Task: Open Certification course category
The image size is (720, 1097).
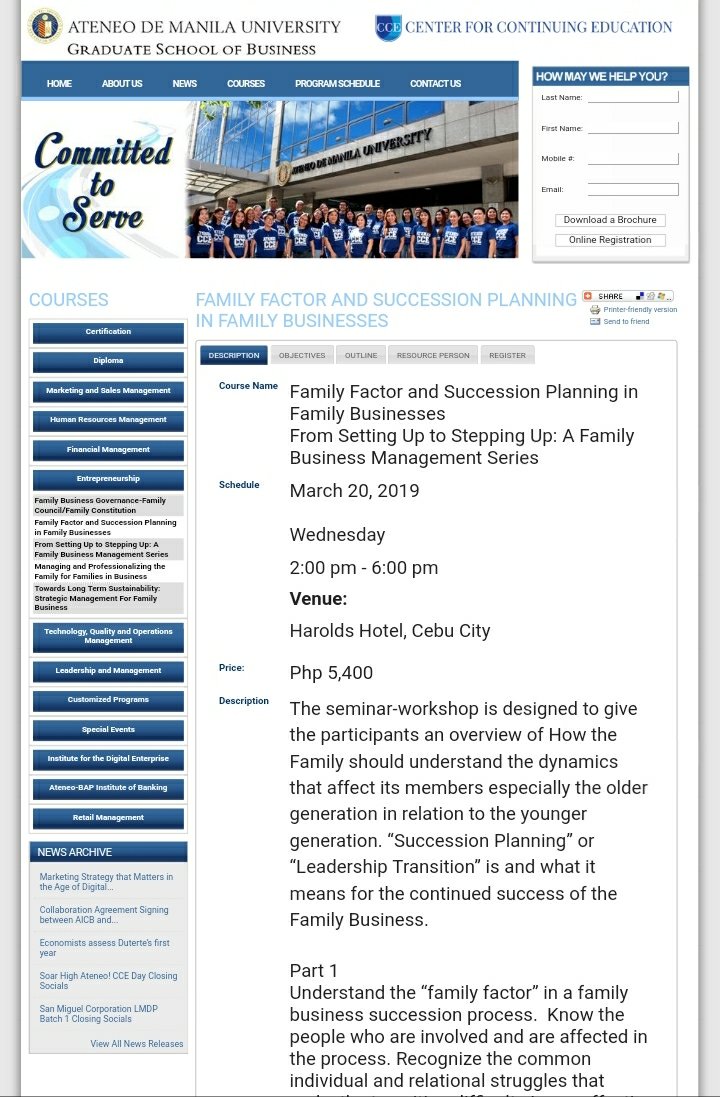Action: click(x=108, y=332)
